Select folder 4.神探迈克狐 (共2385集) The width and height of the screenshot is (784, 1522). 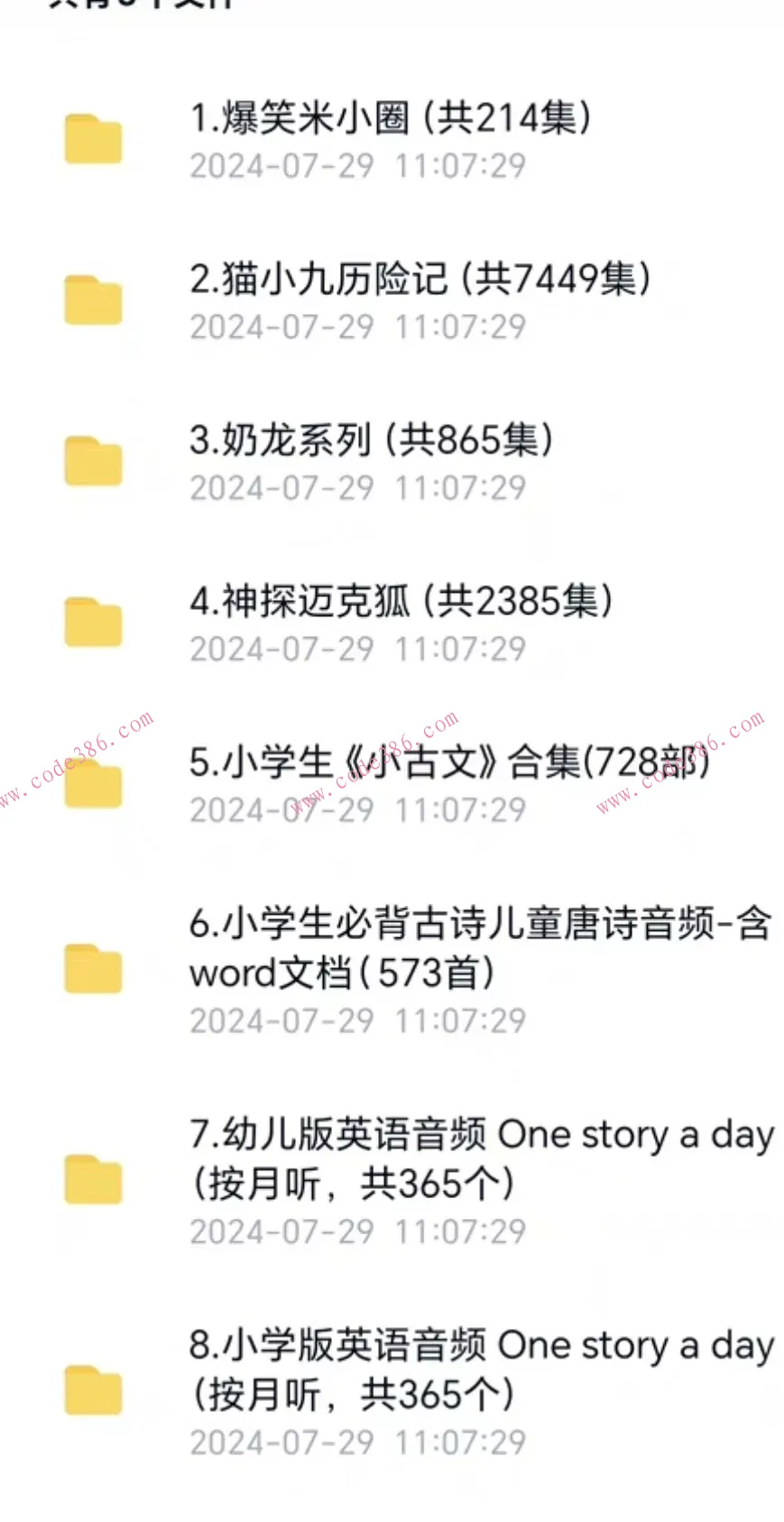pos(401,600)
